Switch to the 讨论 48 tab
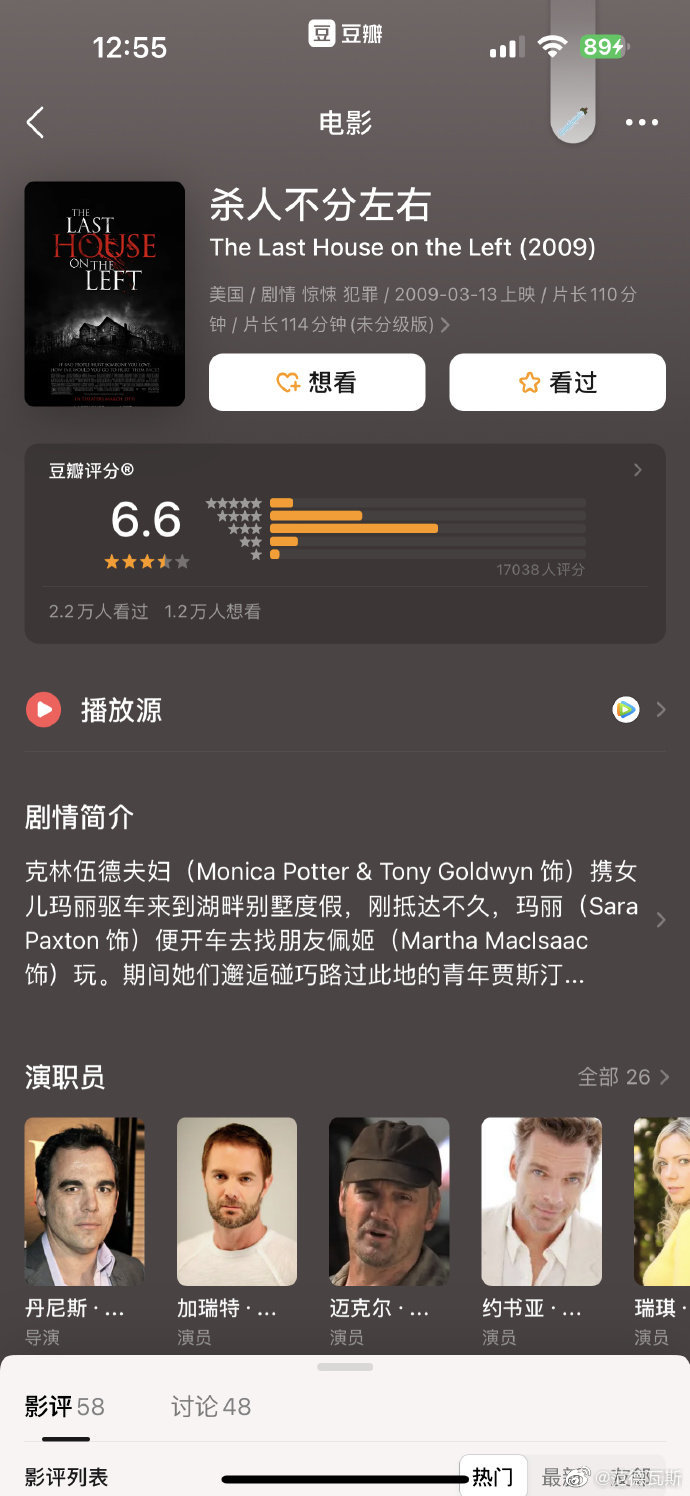Screen dimensions: 690x1496 [x=211, y=1407]
